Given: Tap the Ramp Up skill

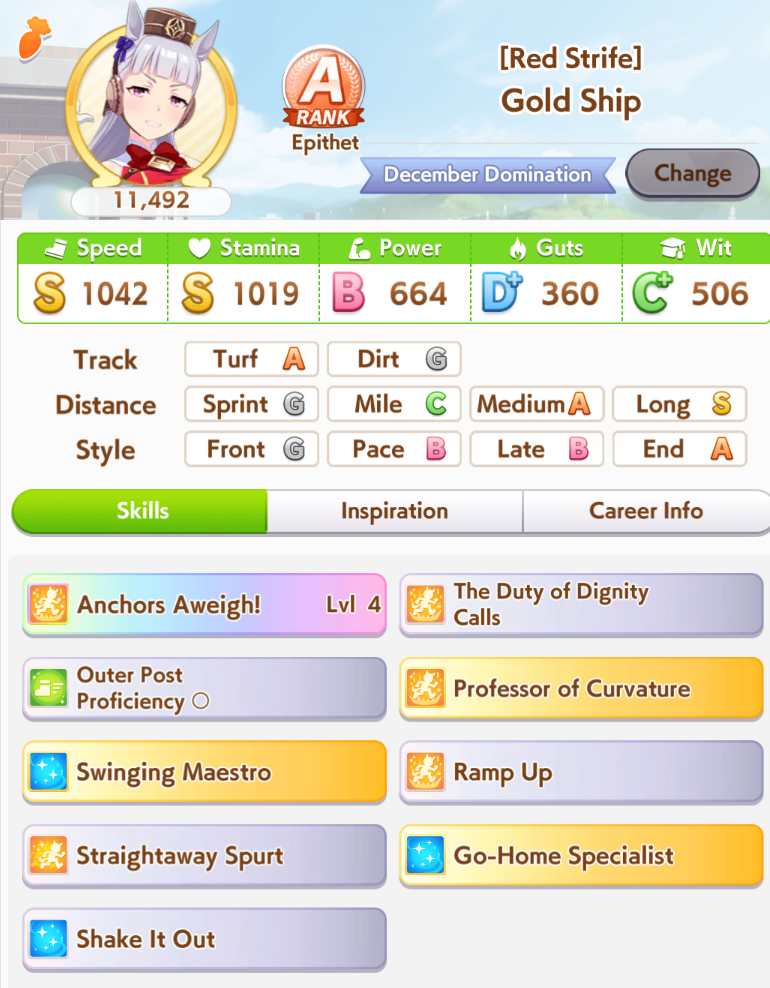Looking at the screenshot, I should 581,772.
